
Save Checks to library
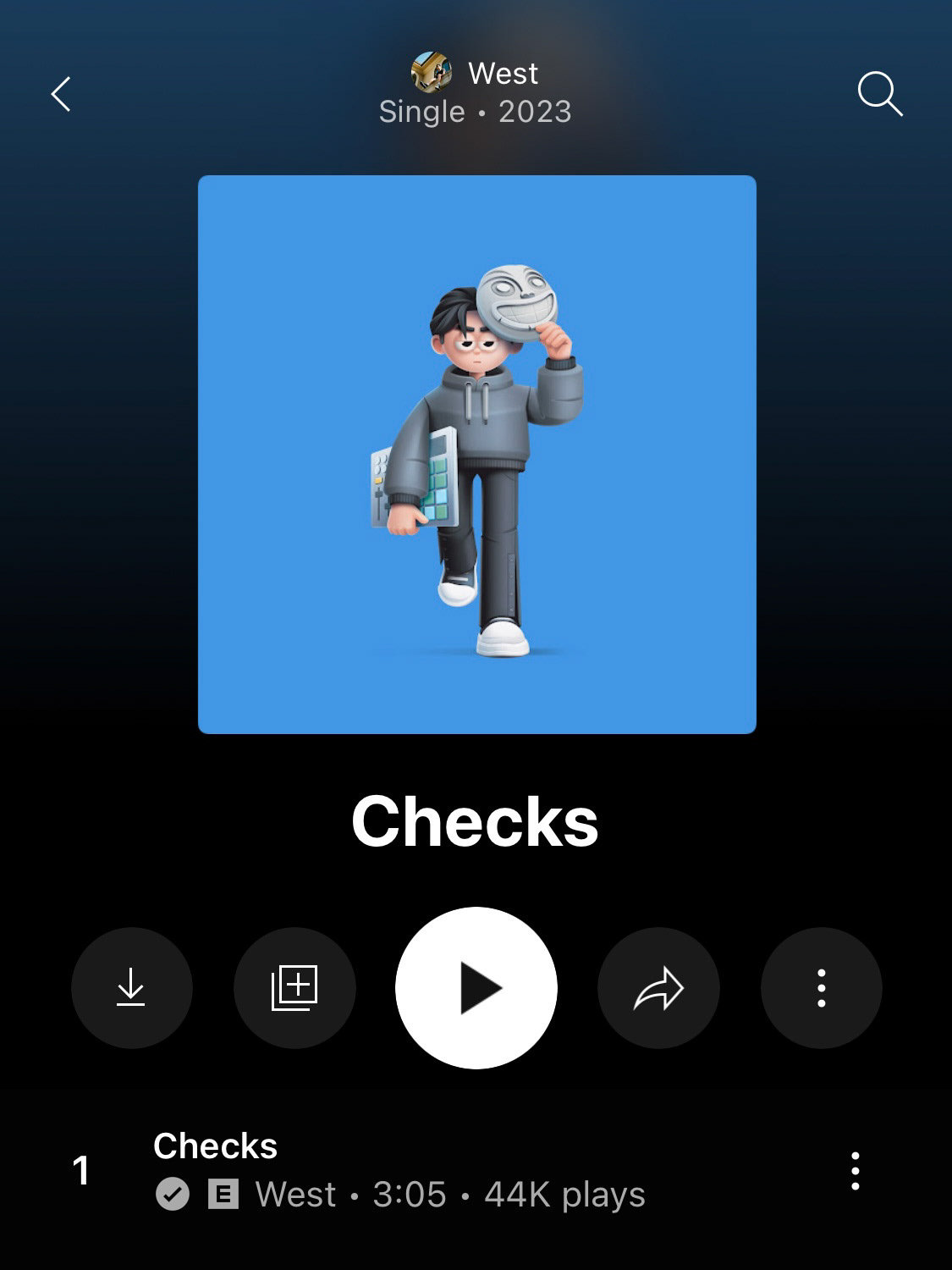(294, 988)
